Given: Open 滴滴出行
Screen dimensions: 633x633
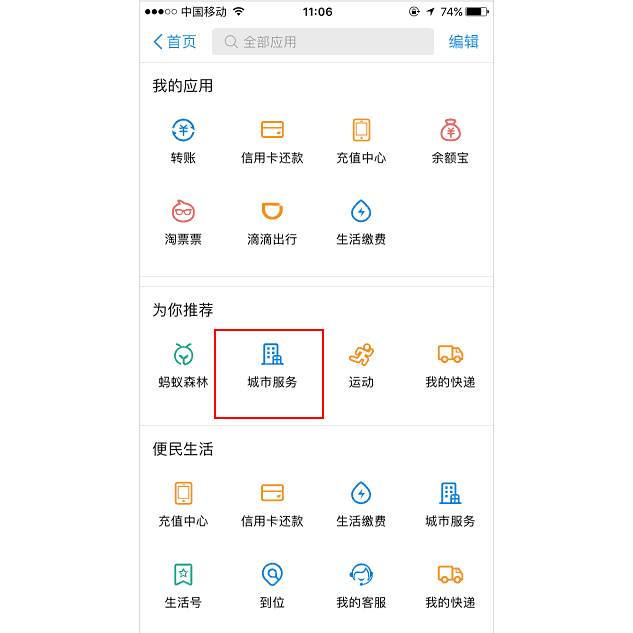Looking at the screenshot, I should (x=272, y=222).
